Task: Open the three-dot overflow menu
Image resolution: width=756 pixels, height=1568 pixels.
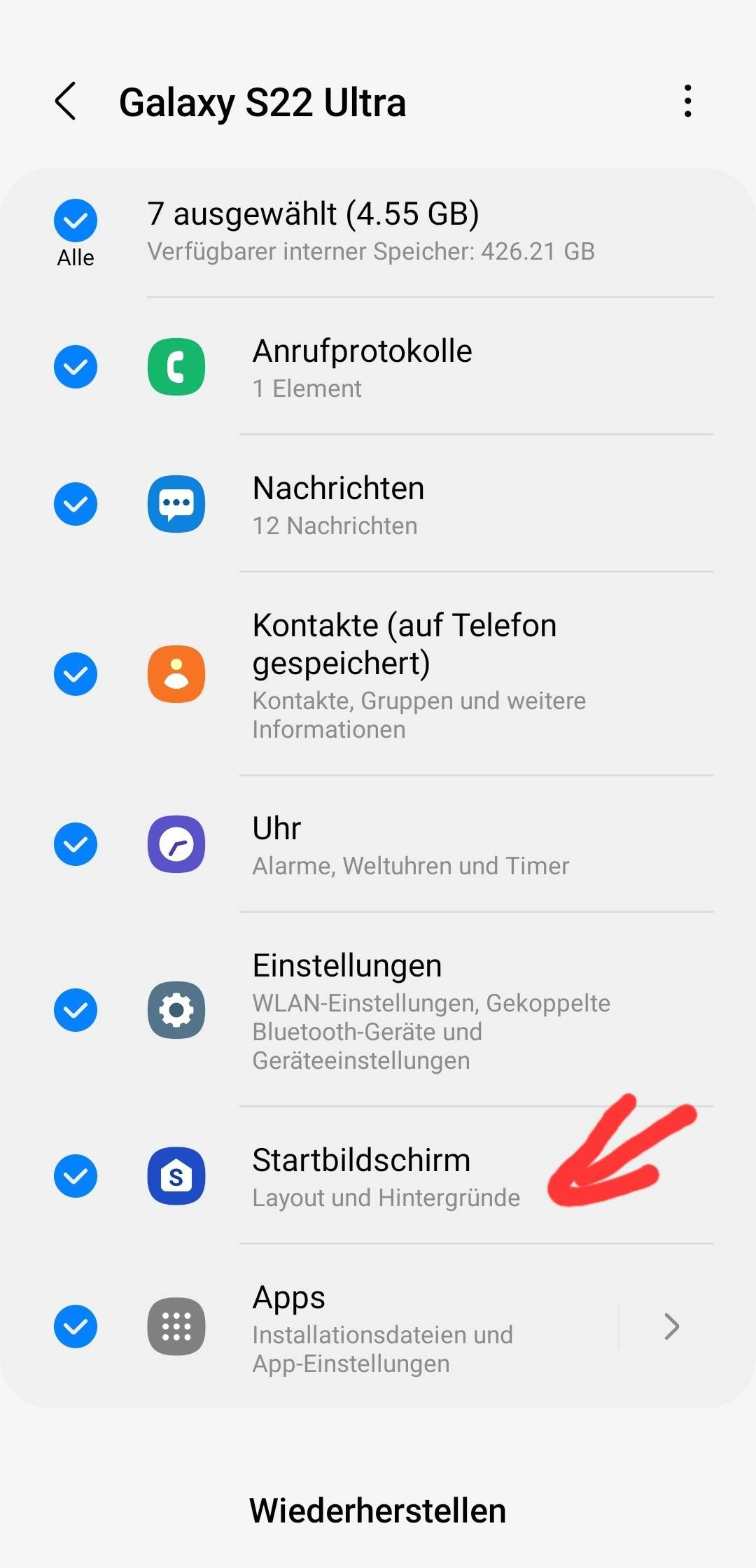Action: [x=687, y=101]
